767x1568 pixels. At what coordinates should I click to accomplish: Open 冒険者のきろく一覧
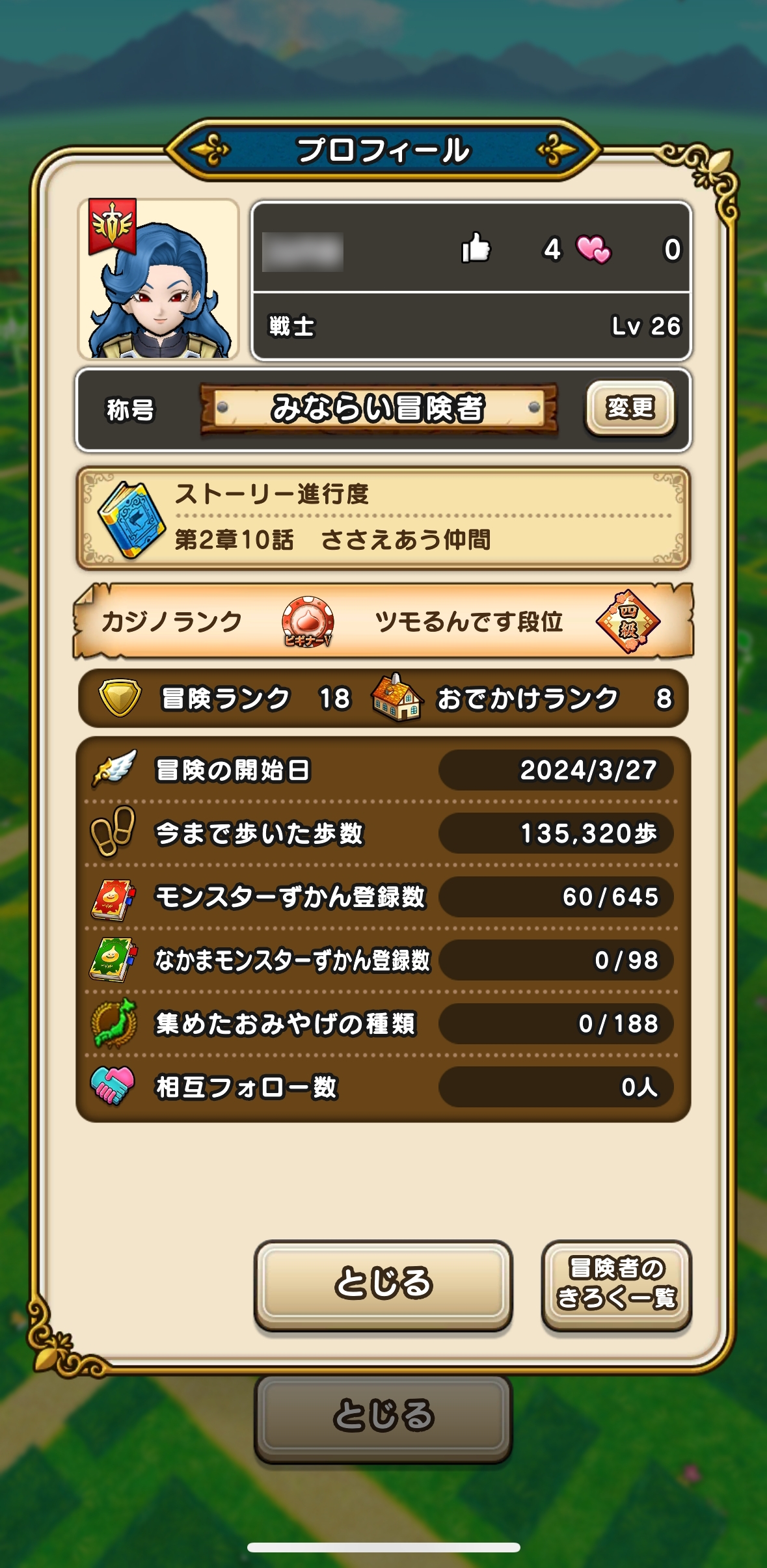pos(616,1285)
